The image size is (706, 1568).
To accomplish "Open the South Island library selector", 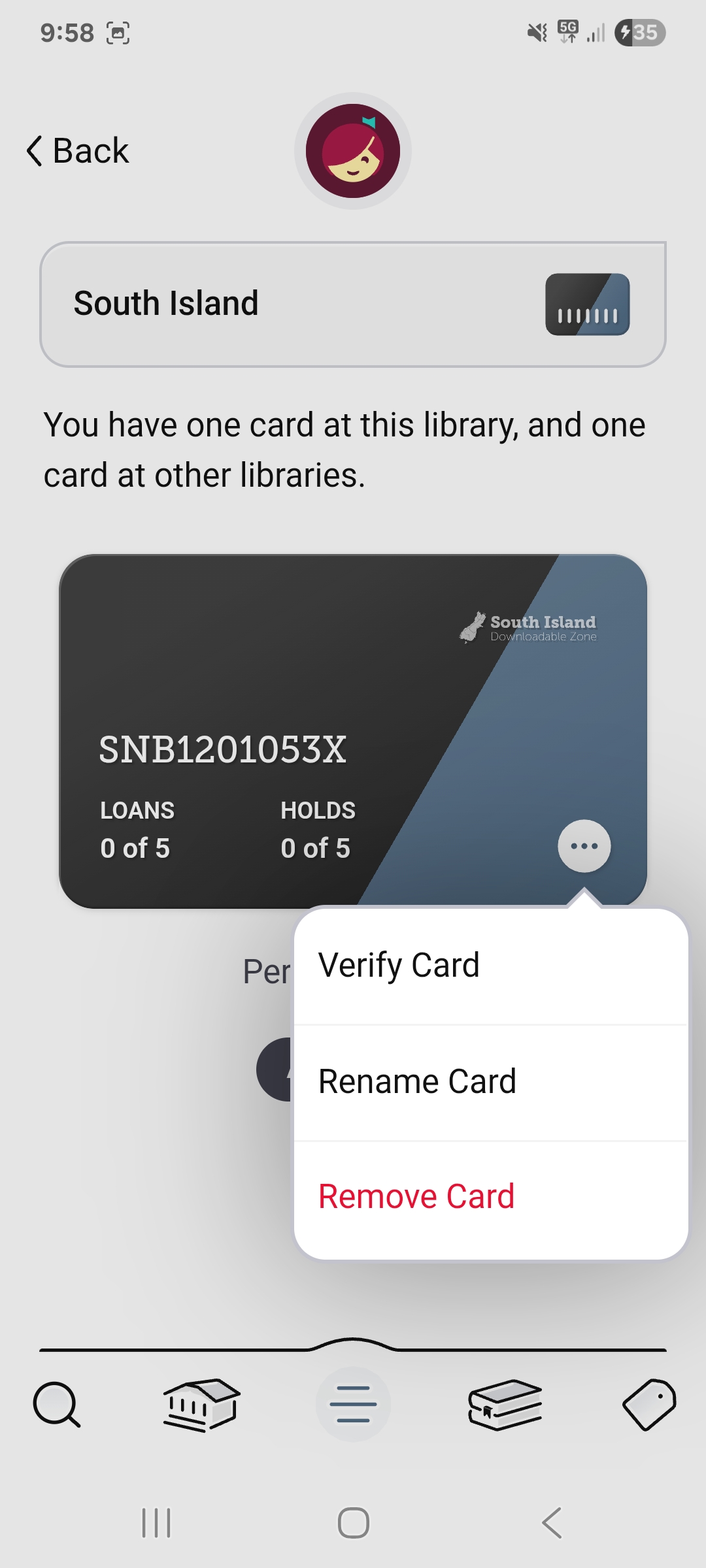I will (x=353, y=304).
